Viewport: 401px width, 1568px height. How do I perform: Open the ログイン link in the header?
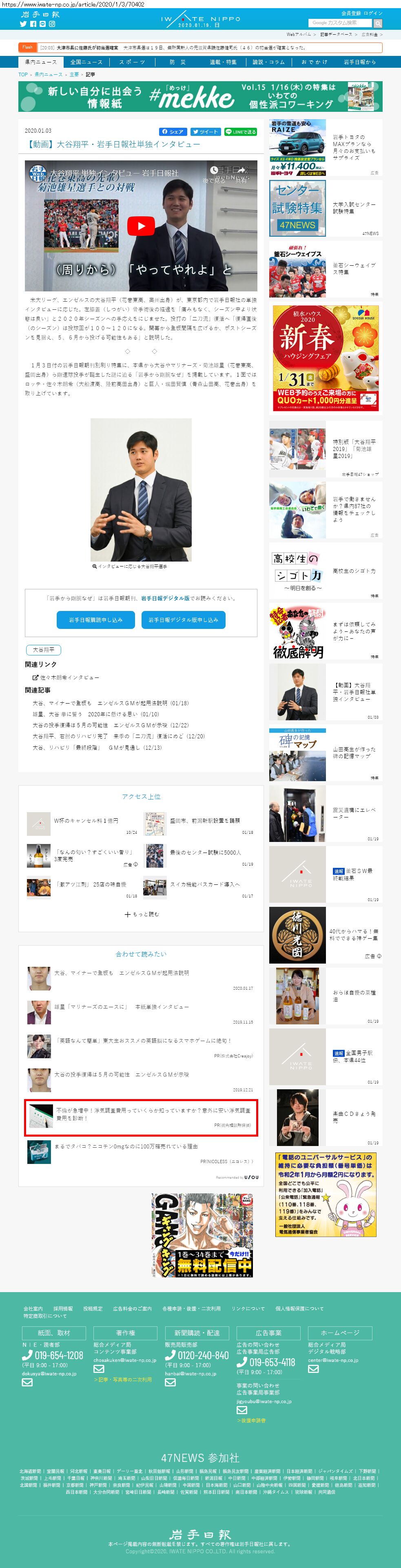[373, 13]
